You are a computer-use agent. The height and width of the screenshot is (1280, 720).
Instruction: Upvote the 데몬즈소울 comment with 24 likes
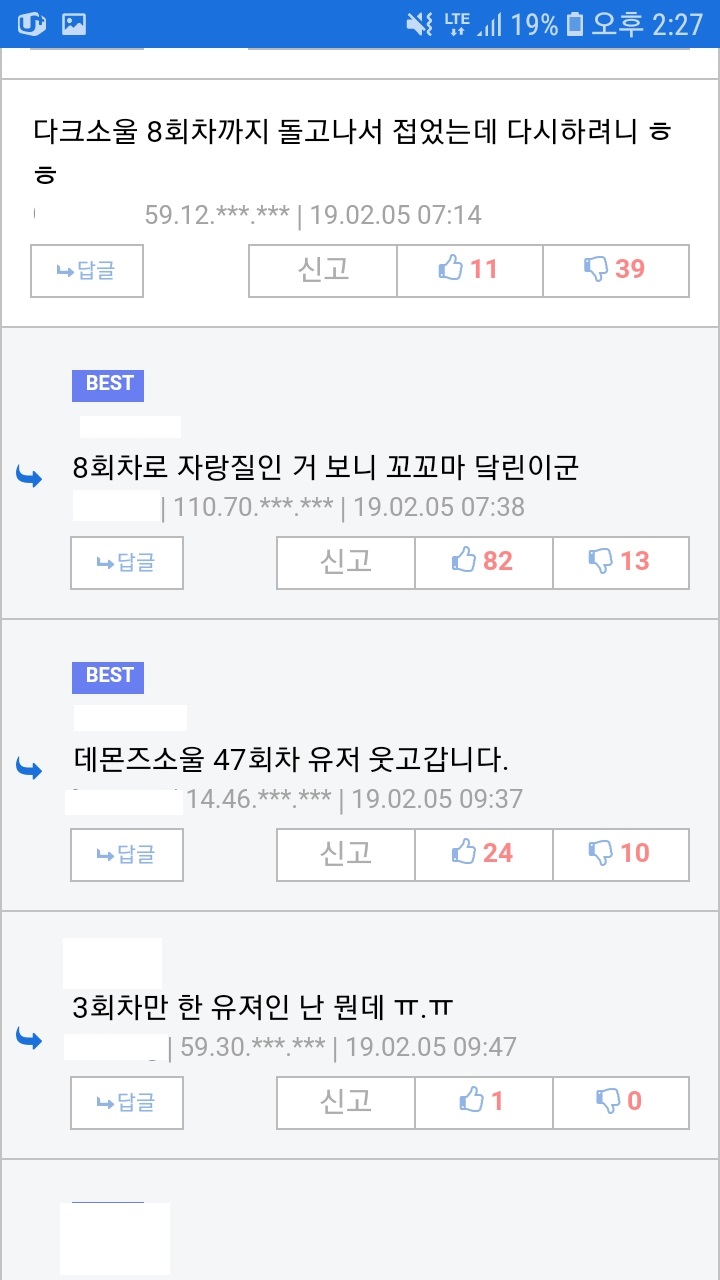pyautogui.click(x=483, y=854)
